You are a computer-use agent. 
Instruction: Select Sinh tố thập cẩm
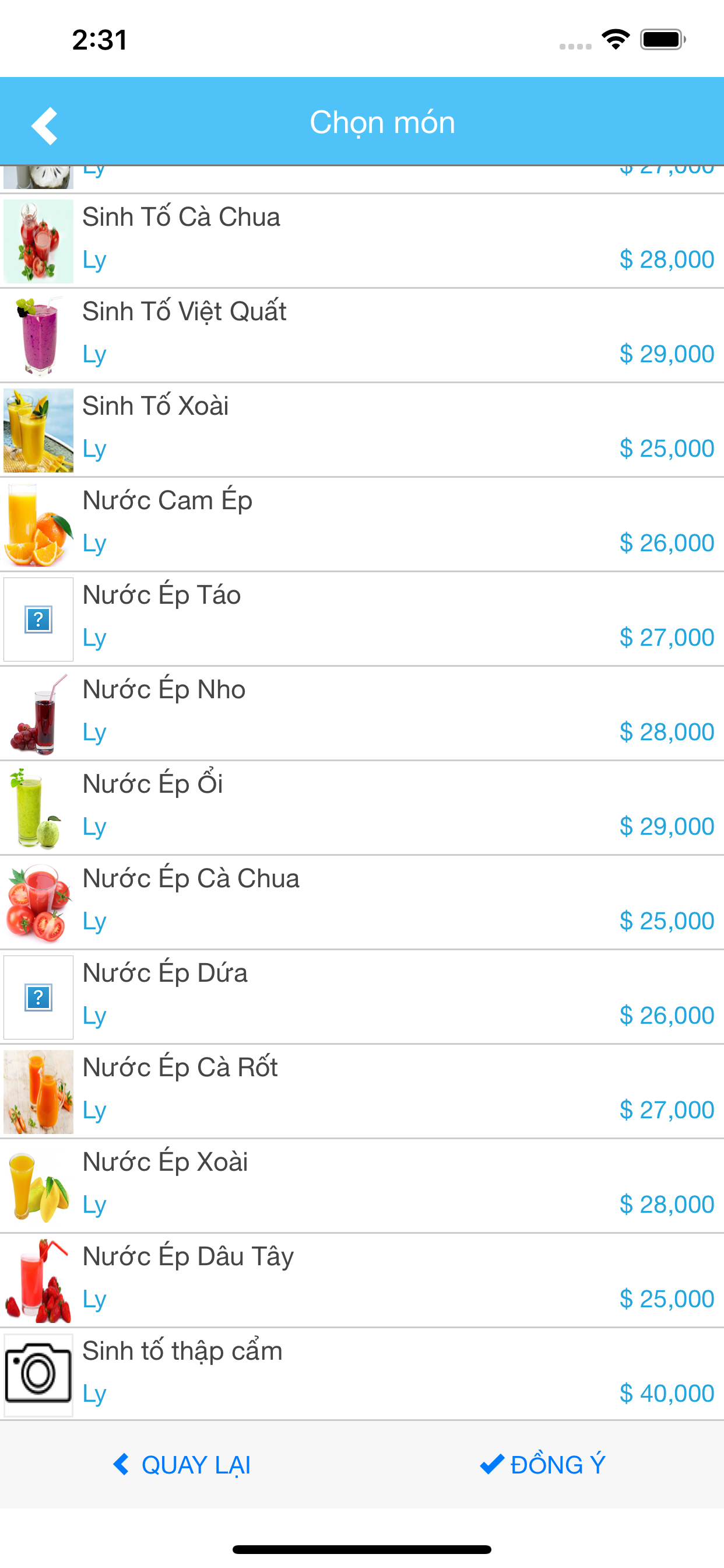click(362, 1374)
